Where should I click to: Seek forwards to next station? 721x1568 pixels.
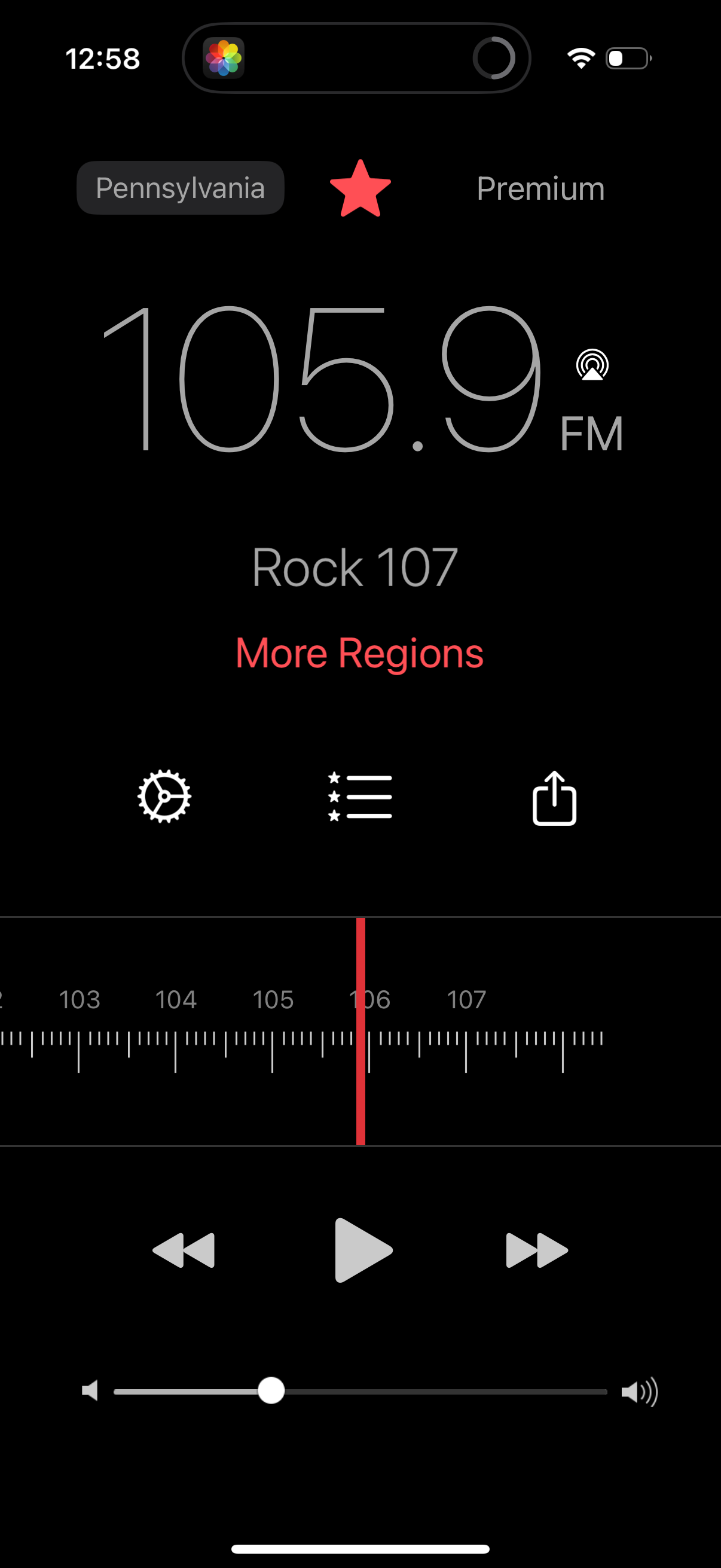pos(536,1249)
